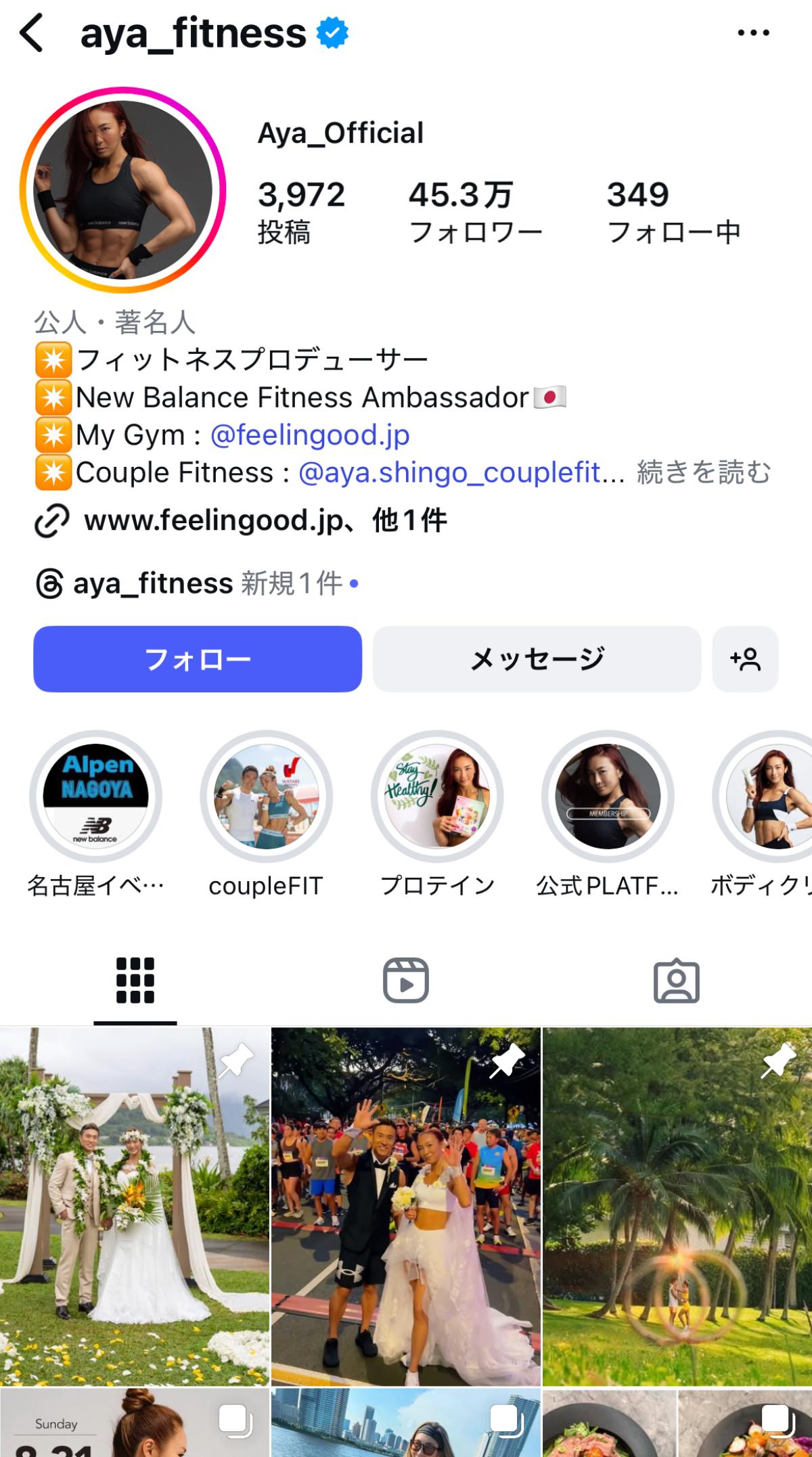Expand the bio with 続きを読む
The width and height of the screenshot is (812, 1457).
pyautogui.click(x=704, y=473)
